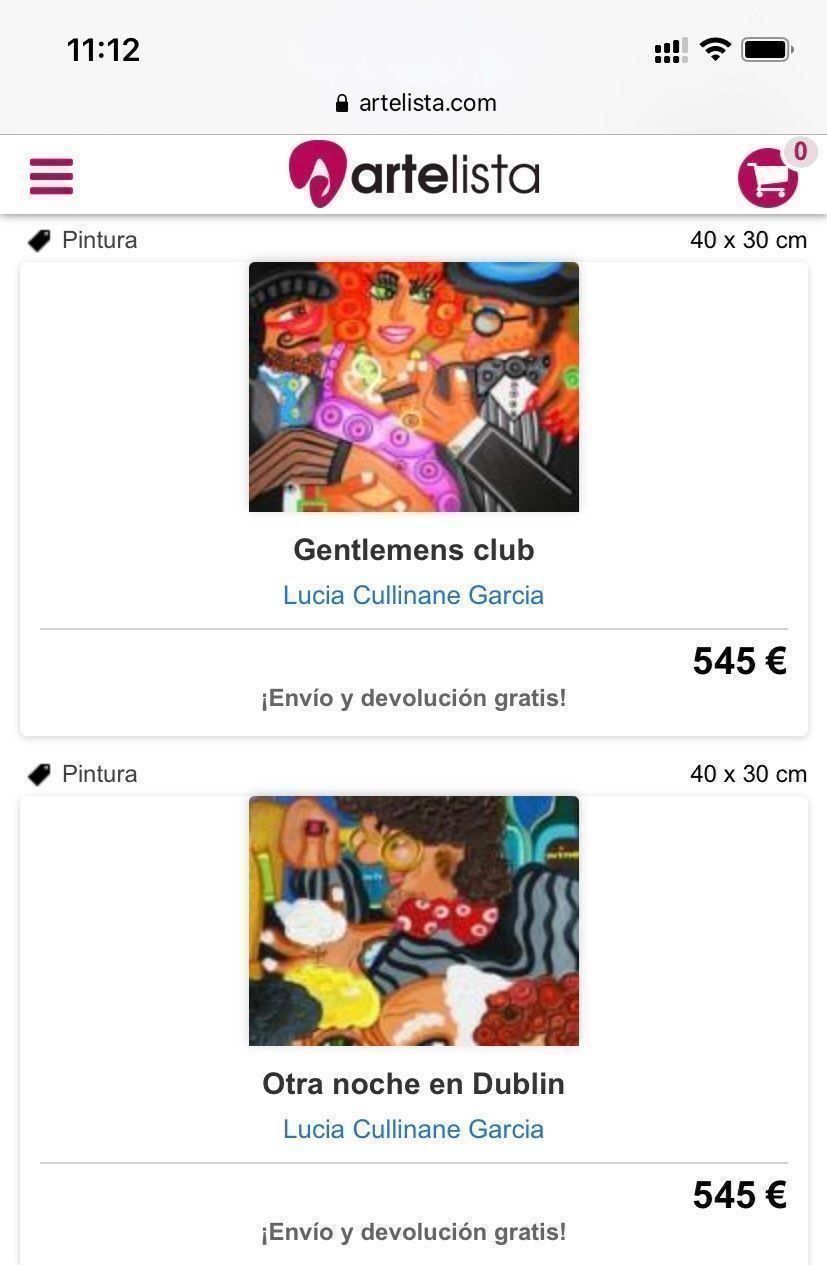Open the Otra noche en Dublin title link

[x=413, y=1084]
